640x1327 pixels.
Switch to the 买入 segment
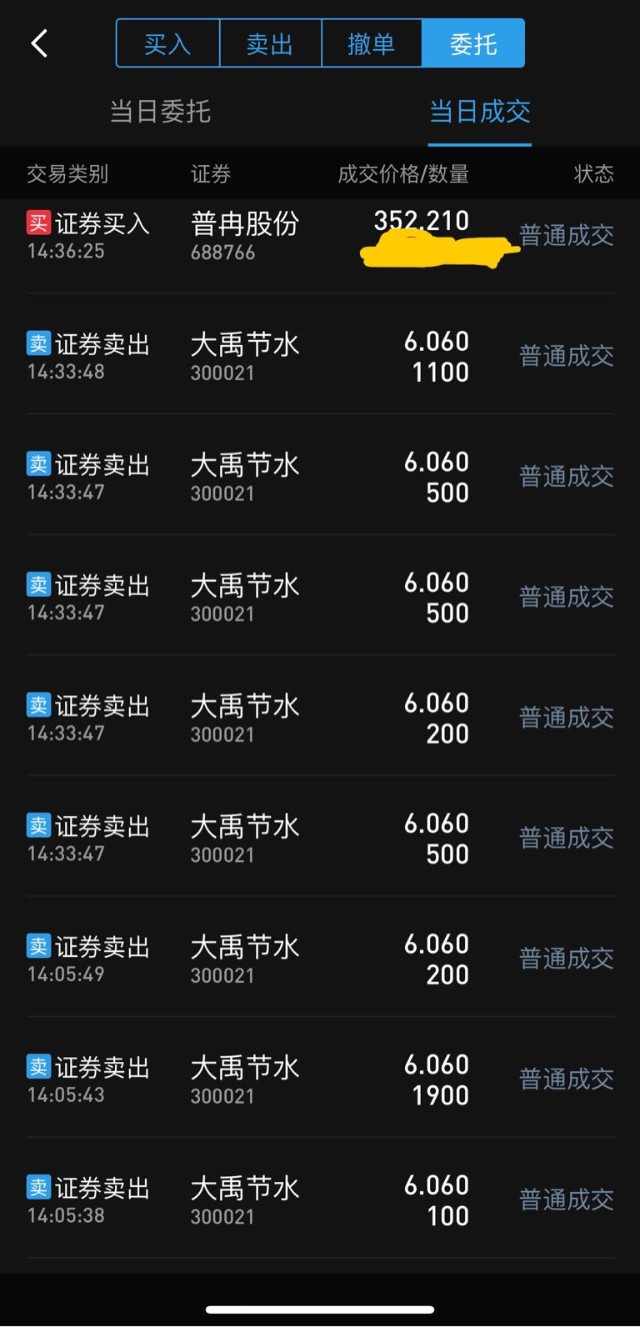tap(167, 43)
